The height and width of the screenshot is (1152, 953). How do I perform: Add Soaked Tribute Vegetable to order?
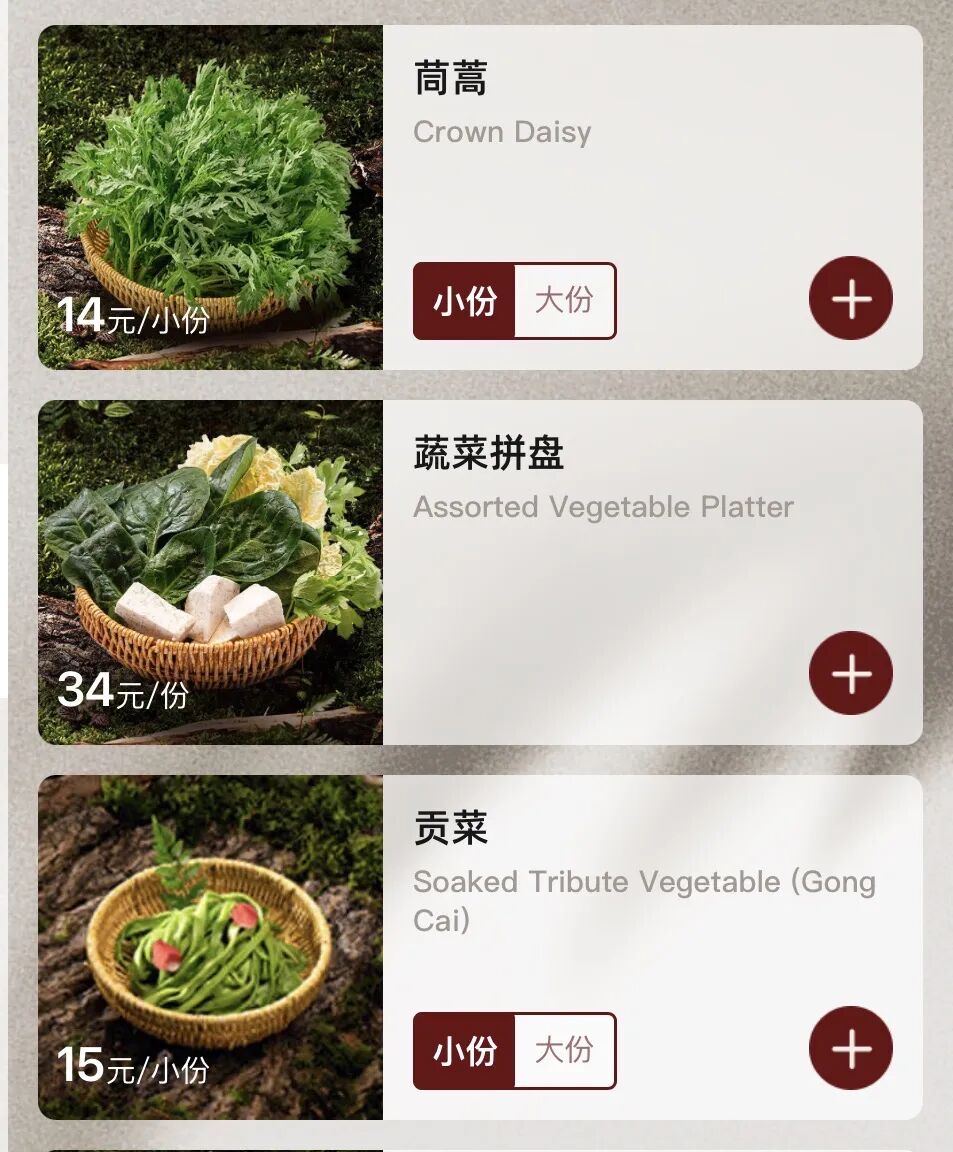850,1048
